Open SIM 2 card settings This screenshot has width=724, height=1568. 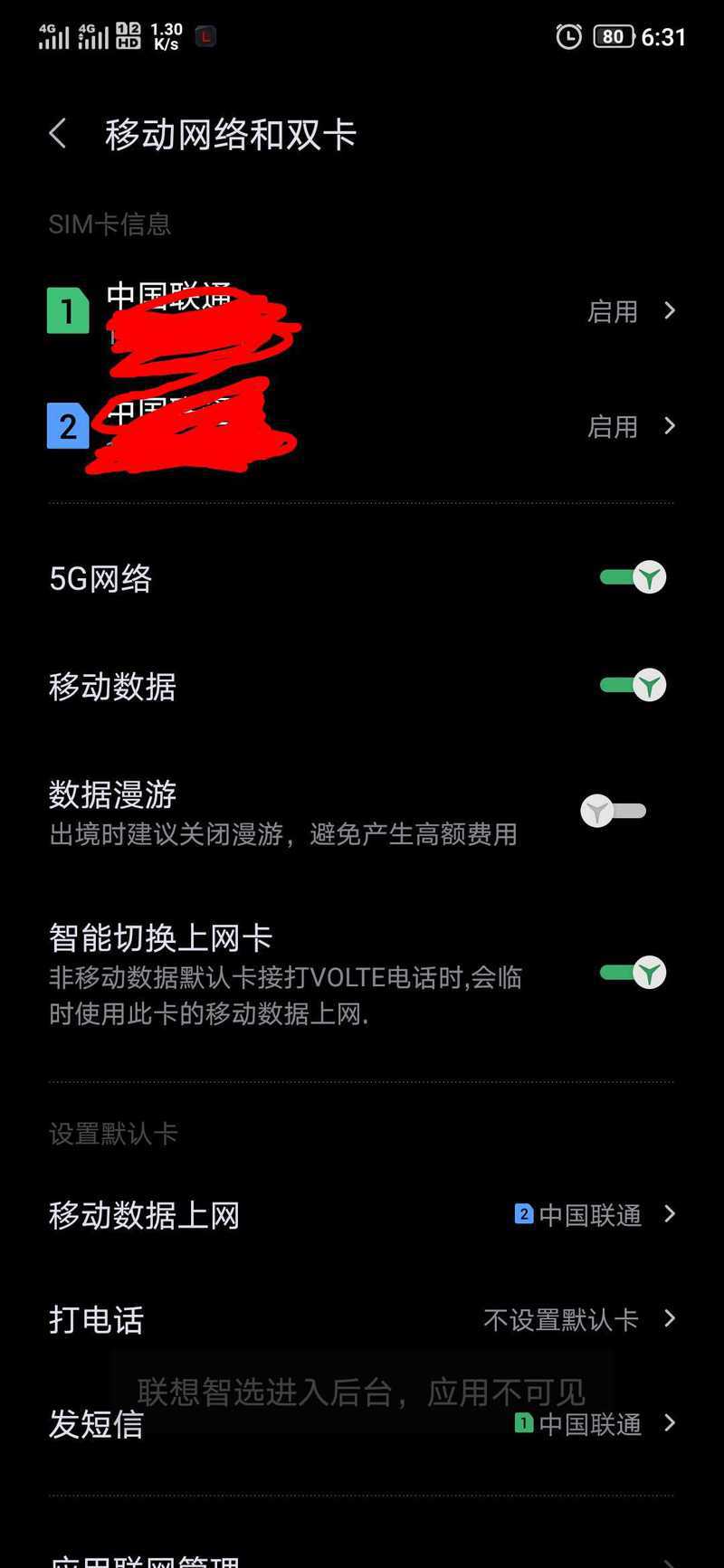point(362,426)
